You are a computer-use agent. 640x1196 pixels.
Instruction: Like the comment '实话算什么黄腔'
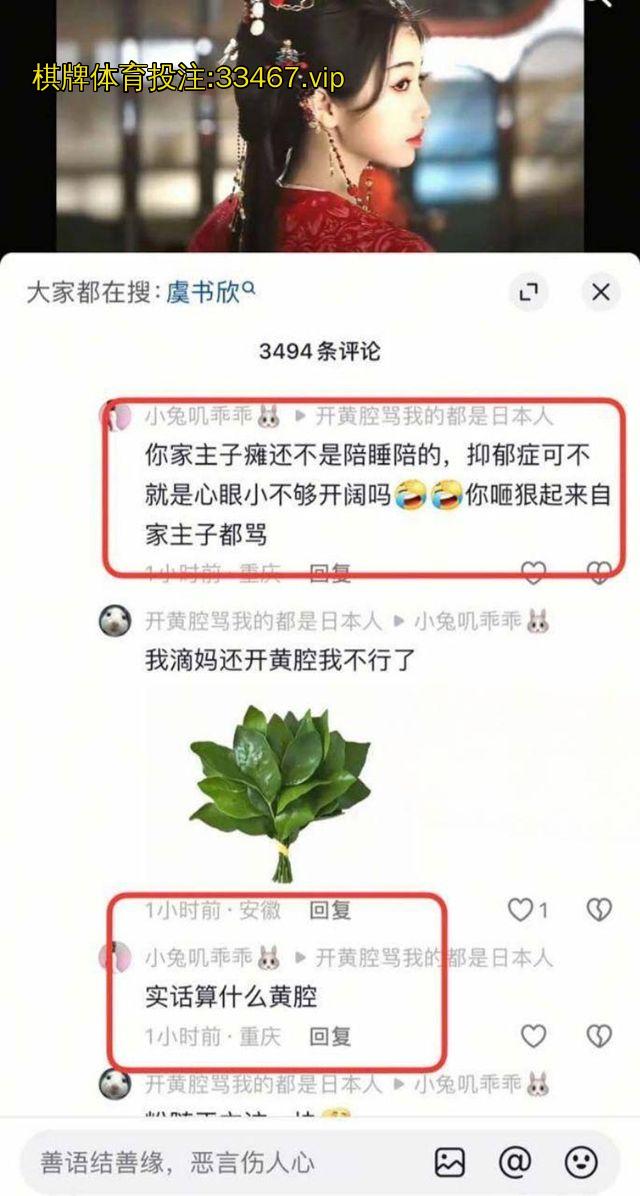click(534, 1036)
